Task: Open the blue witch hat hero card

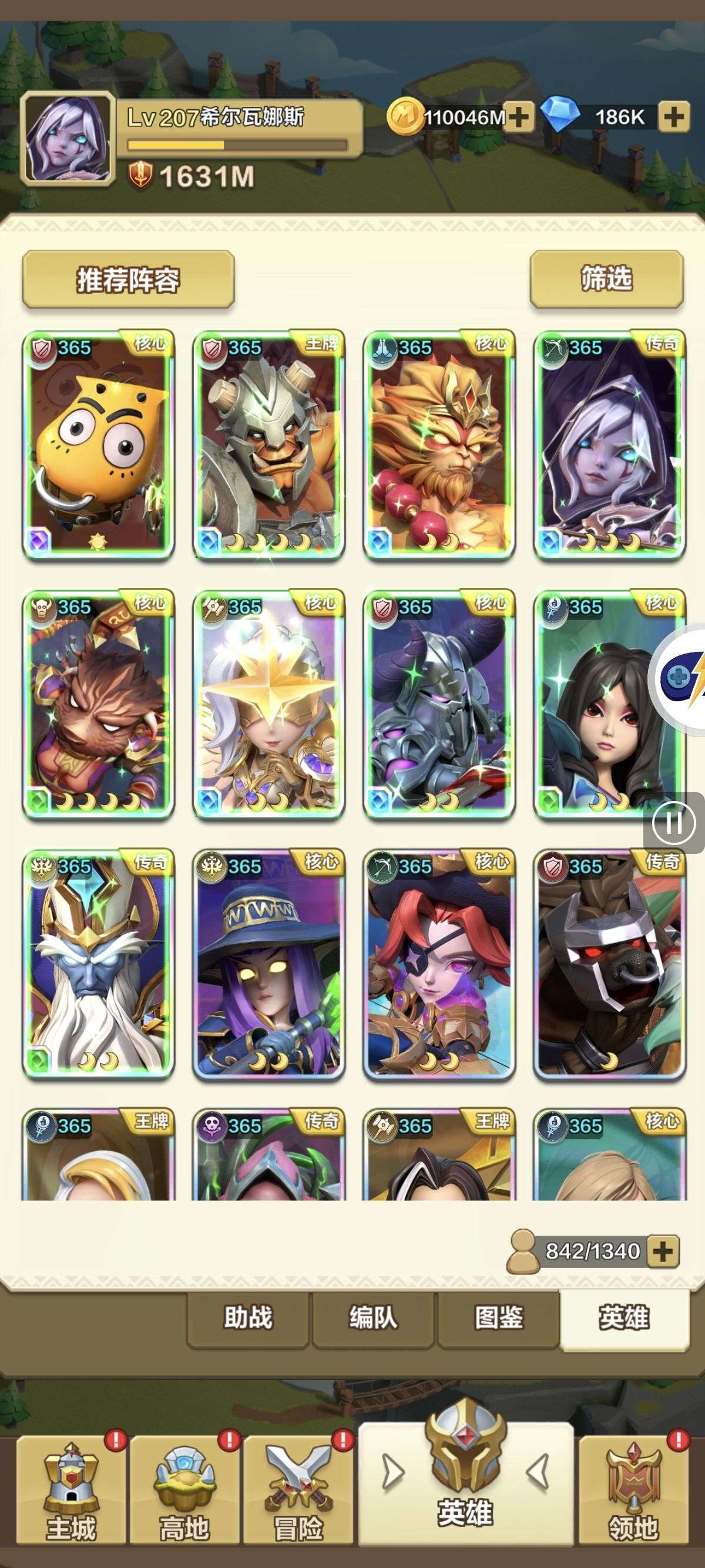Action: click(268, 963)
